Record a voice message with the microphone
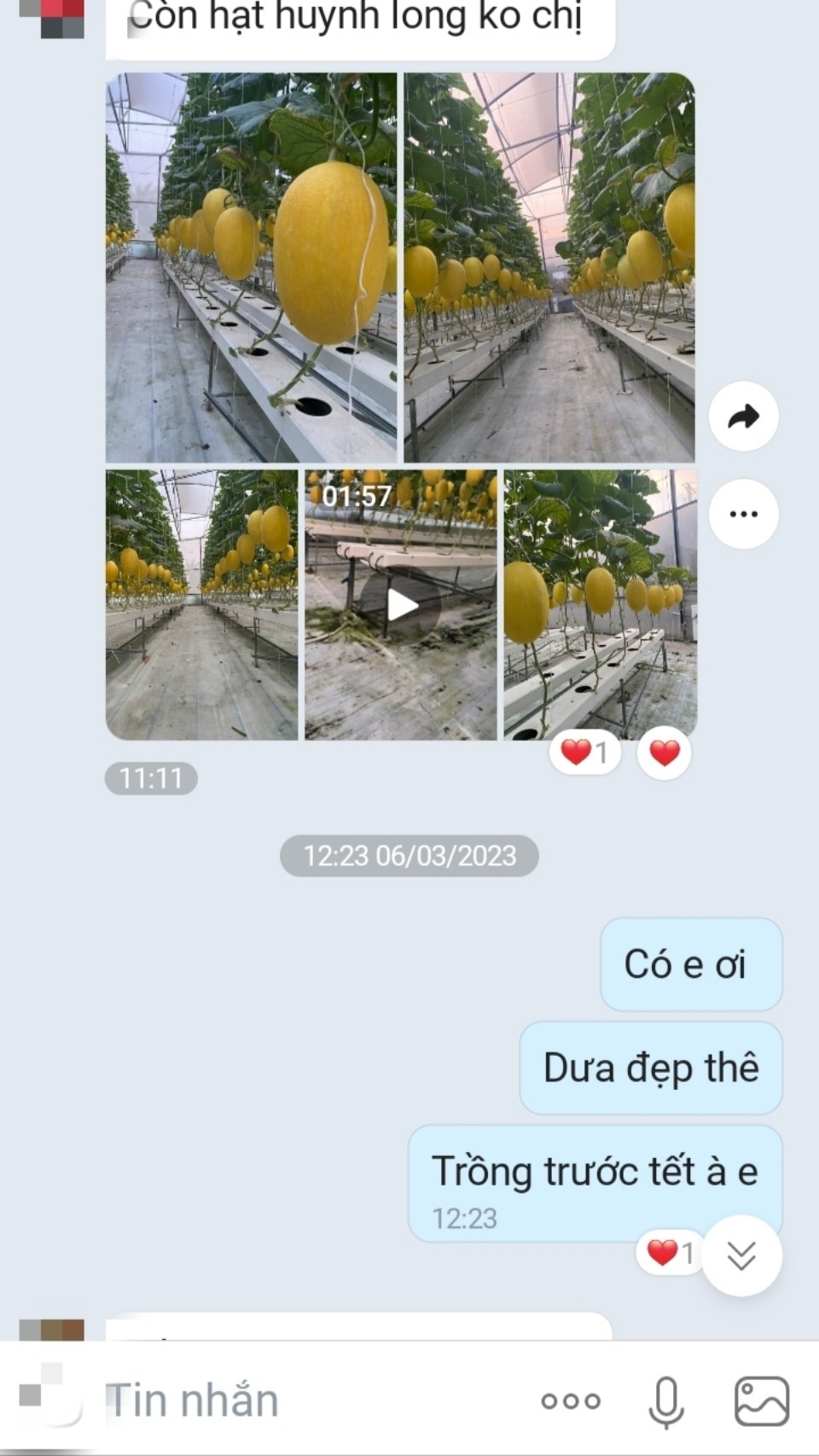 (666, 1401)
